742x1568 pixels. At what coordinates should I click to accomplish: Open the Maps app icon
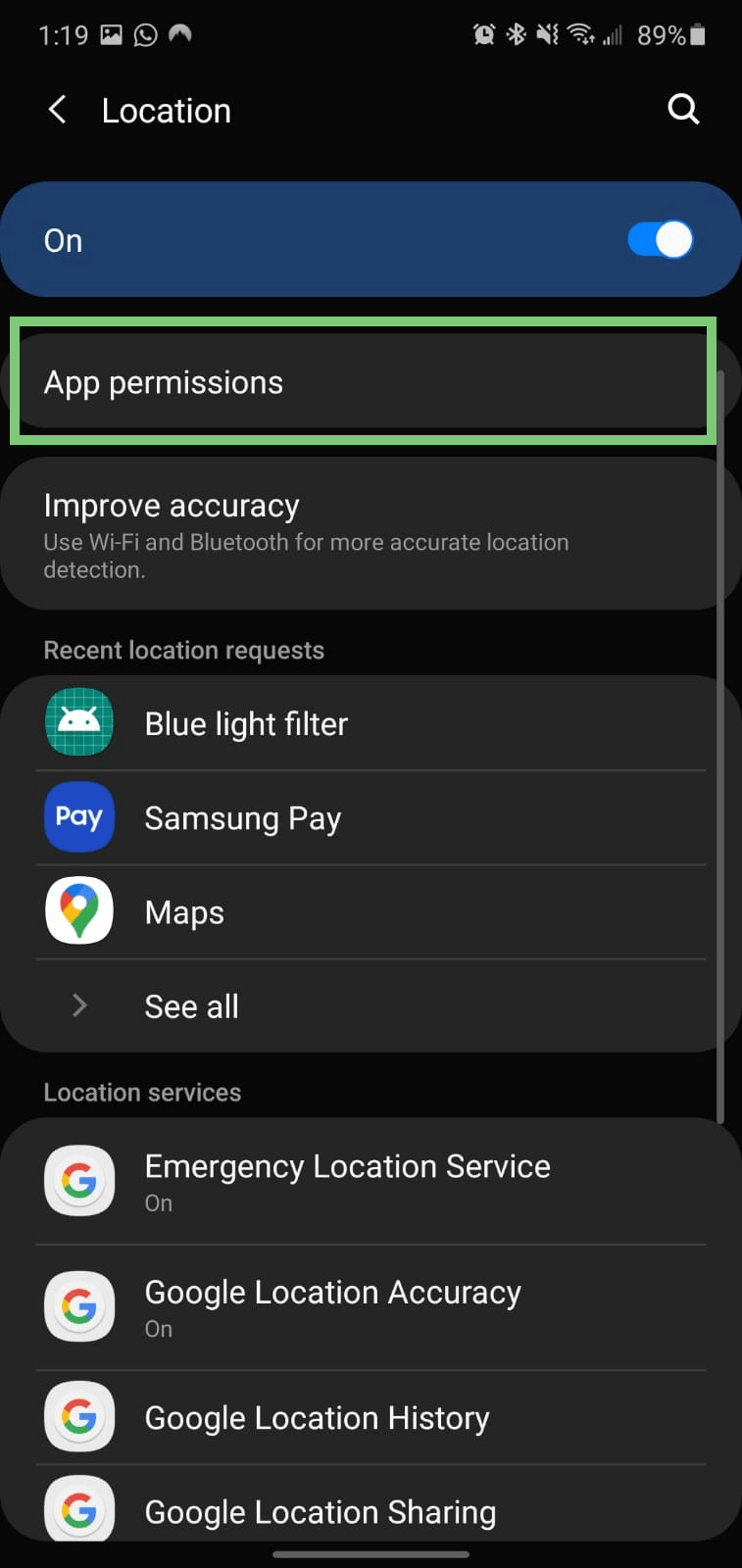coord(78,910)
